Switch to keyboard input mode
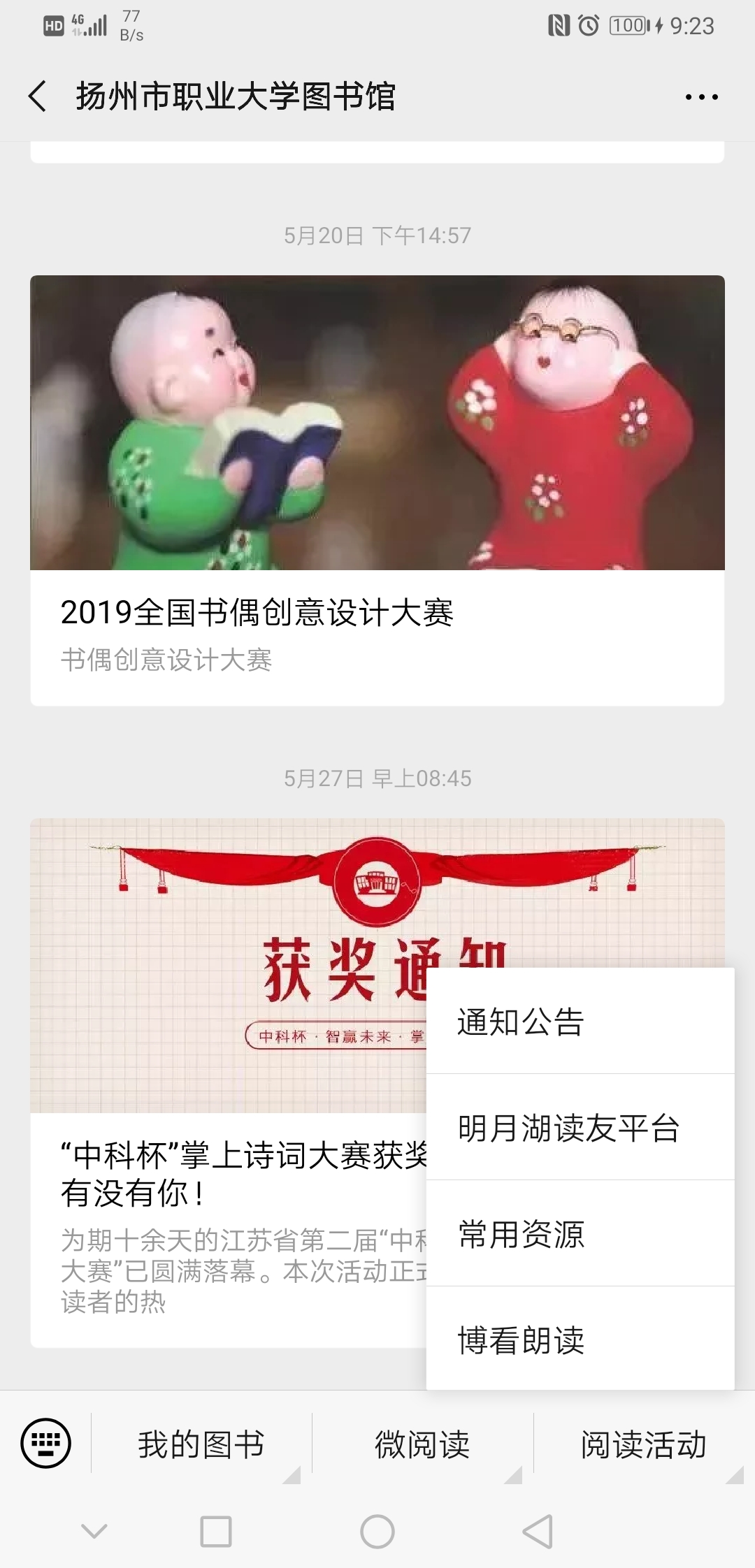This screenshot has width=755, height=1568. pyautogui.click(x=46, y=1444)
